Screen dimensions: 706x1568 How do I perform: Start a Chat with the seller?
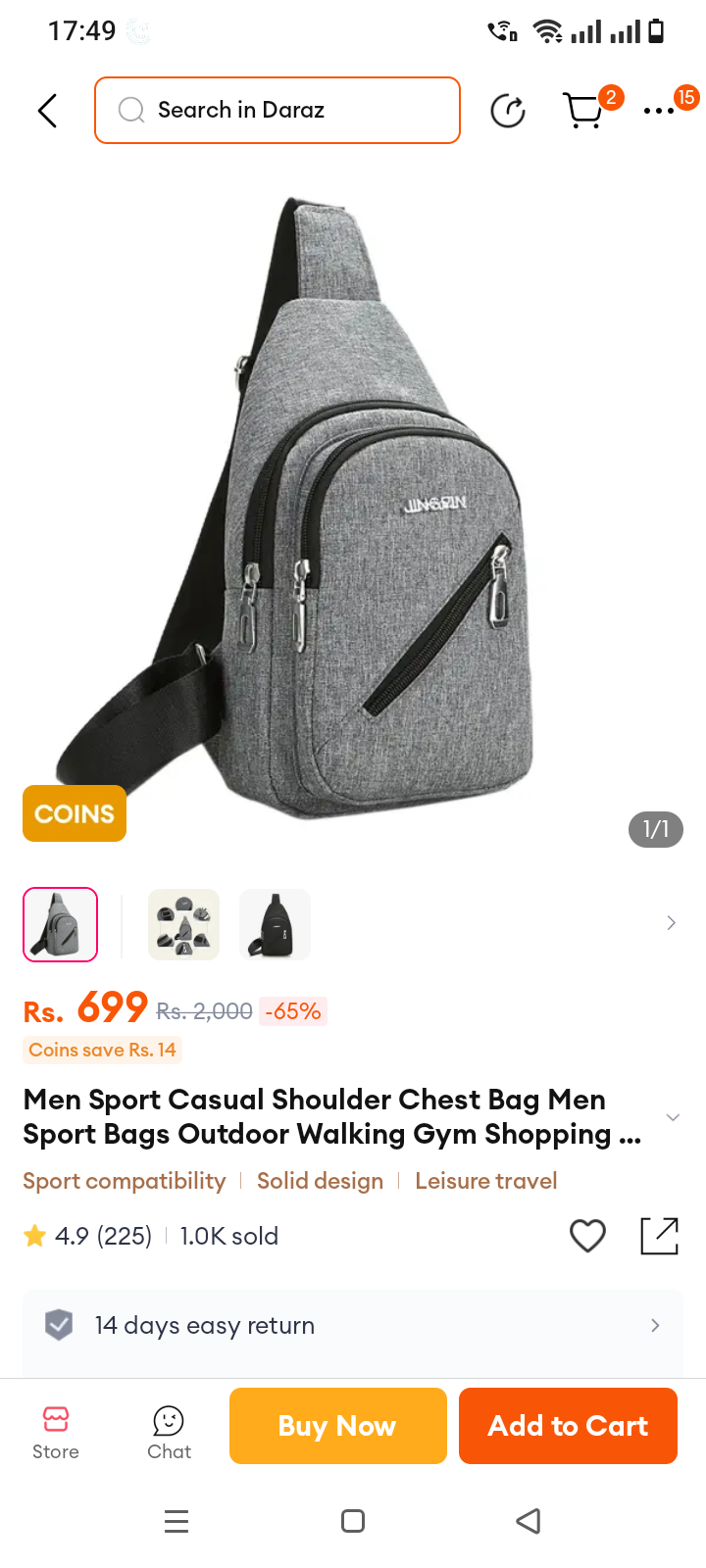[169, 1432]
